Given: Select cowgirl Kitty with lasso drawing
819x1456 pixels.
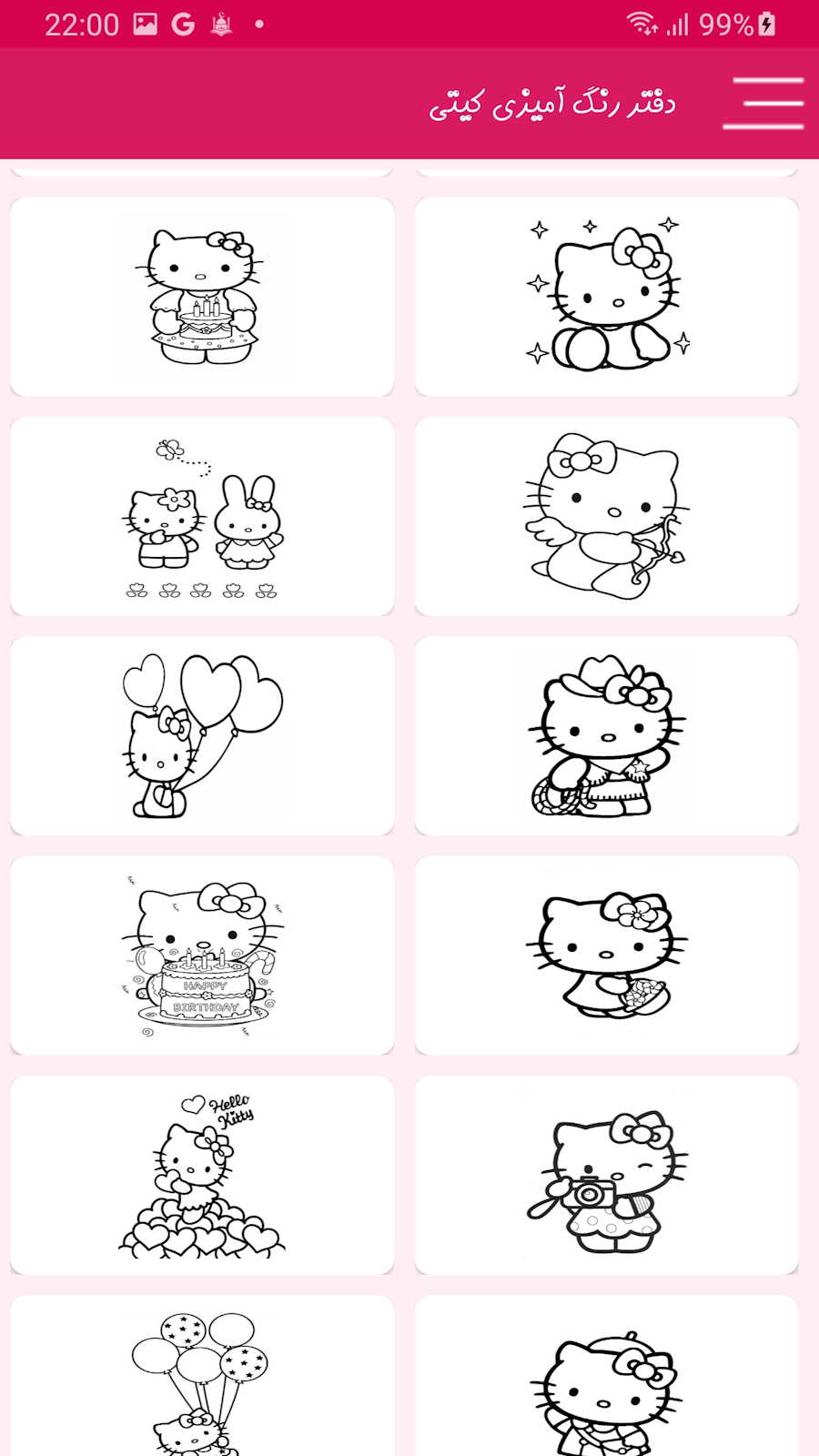Looking at the screenshot, I should pos(606,735).
